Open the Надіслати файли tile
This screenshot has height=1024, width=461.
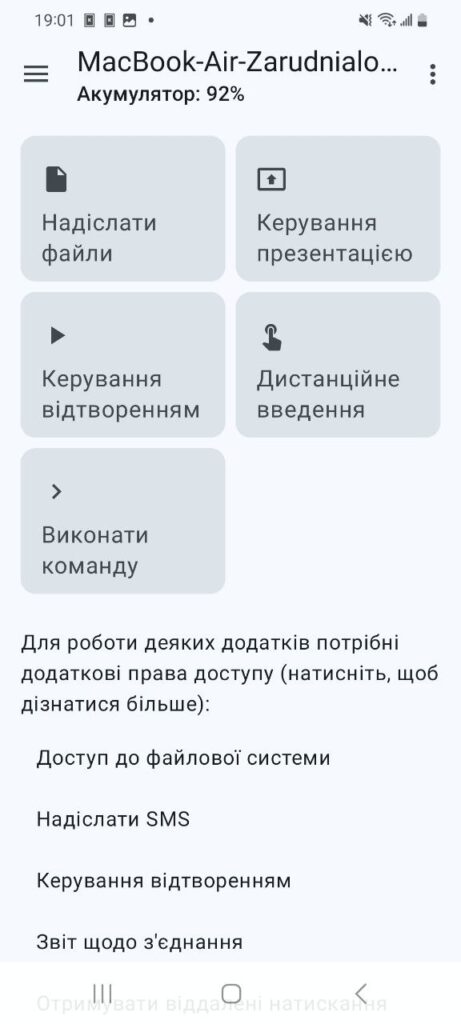123,208
